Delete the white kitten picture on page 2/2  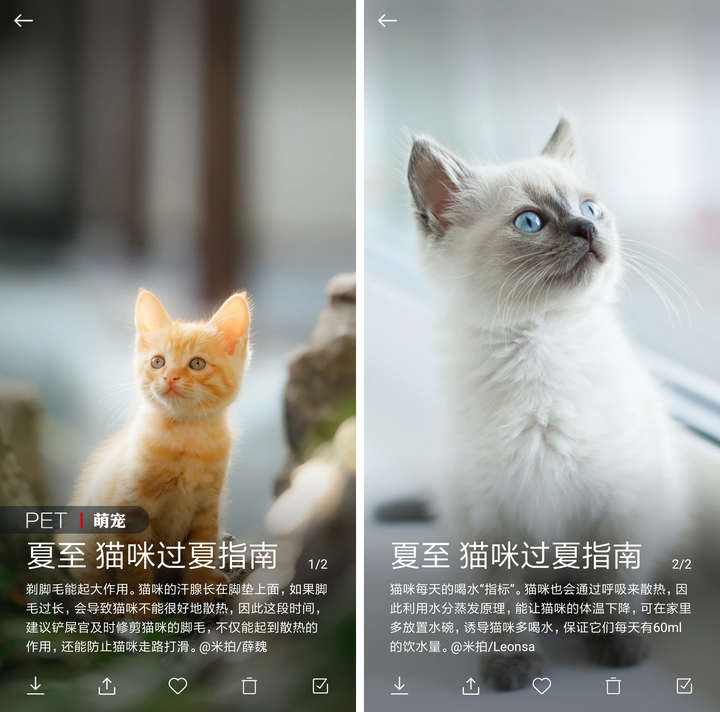pyautogui.click(x=613, y=686)
